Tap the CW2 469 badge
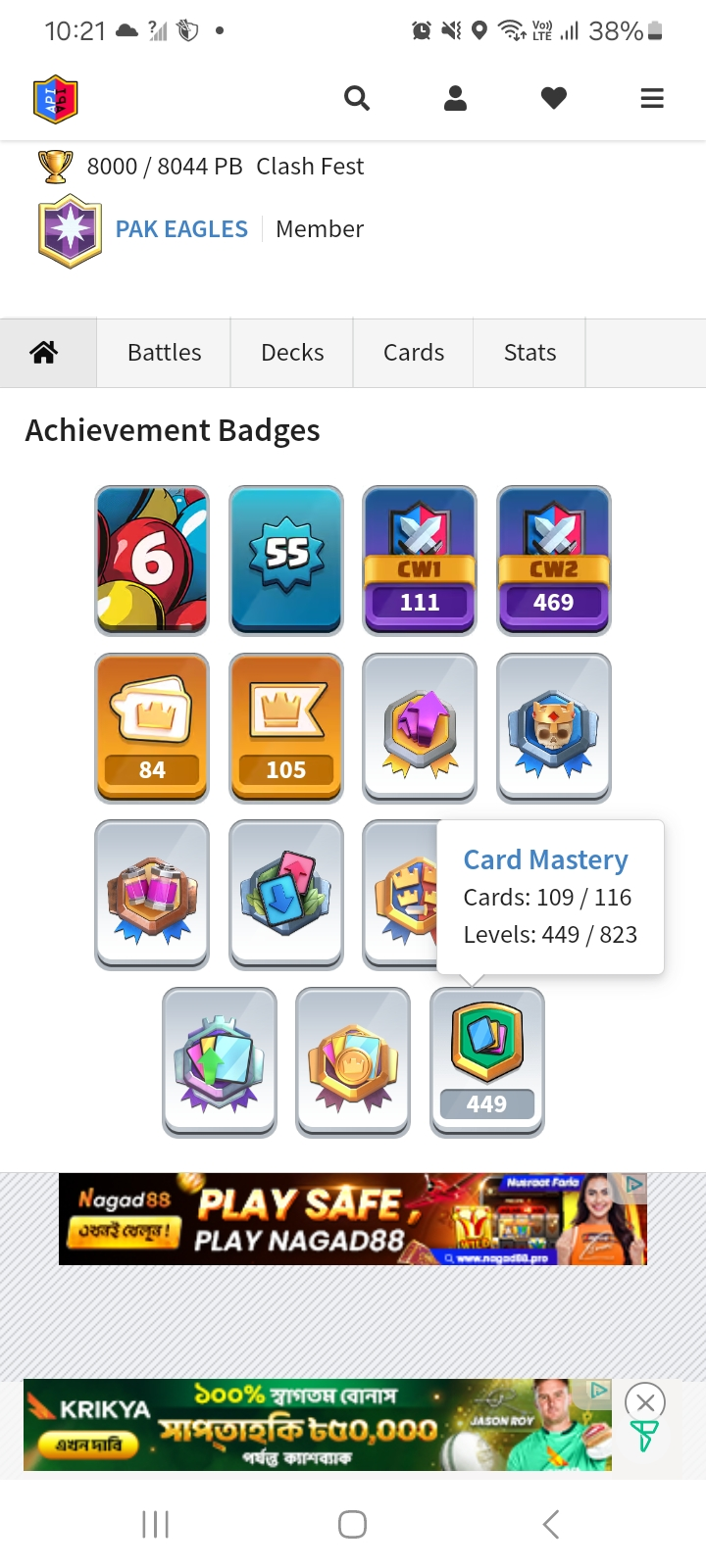Image resolution: width=706 pixels, height=1568 pixels. coord(554,561)
